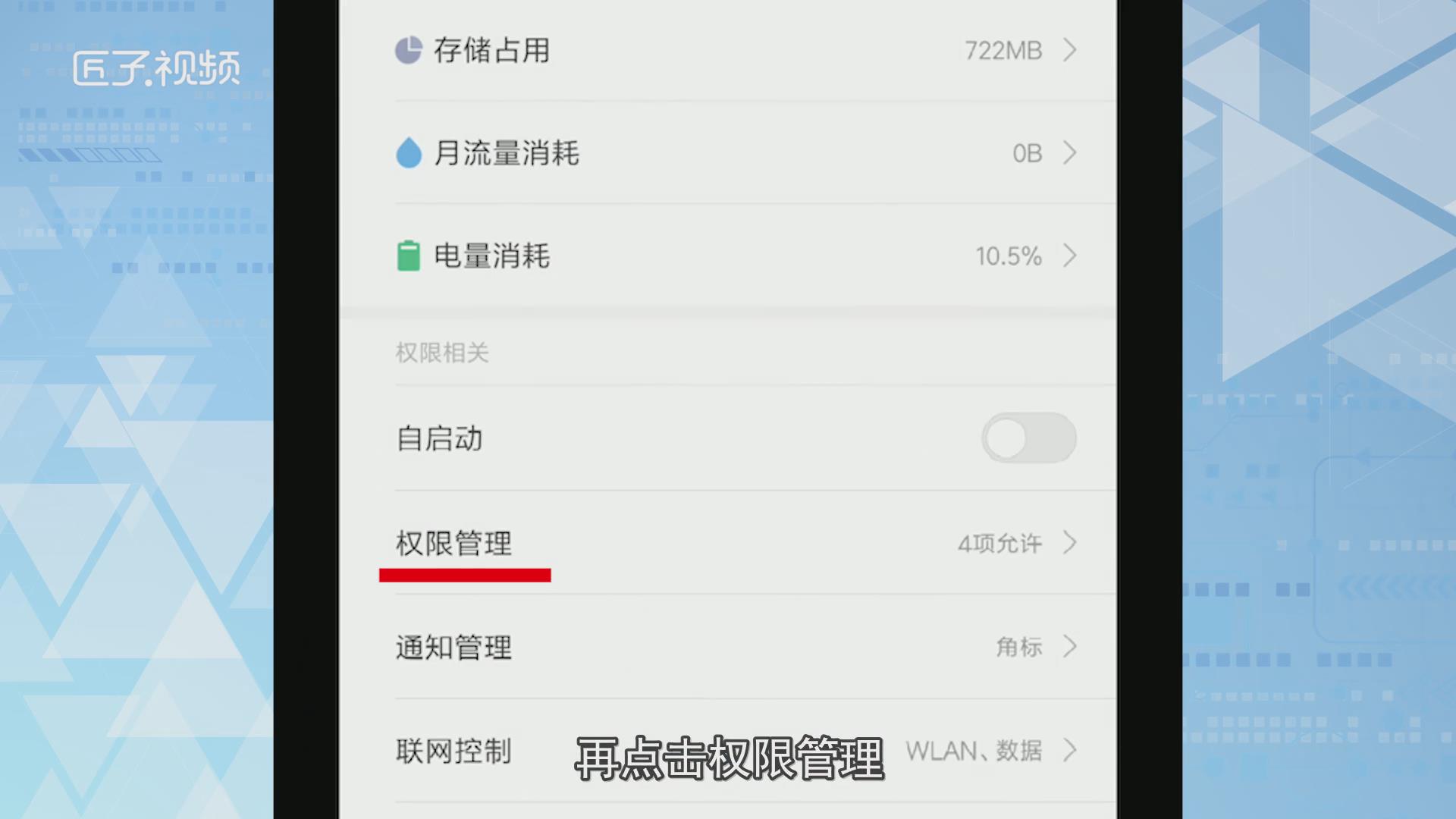The height and width of the screenshot is (819, 1456).
Task: Open 月流量消耗 data usage row
Action: pyautogui.click(x=728, y=153)
